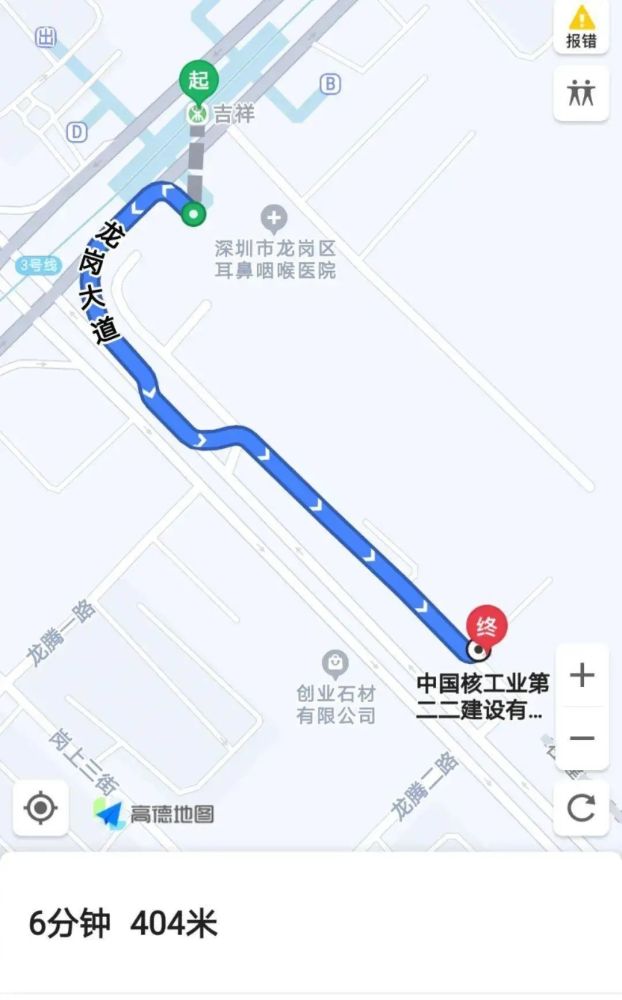Select the 深圳市龙岗区耳鼻咽喉医院 map marker
This screenshot has height=1000, width=622.
274,219
